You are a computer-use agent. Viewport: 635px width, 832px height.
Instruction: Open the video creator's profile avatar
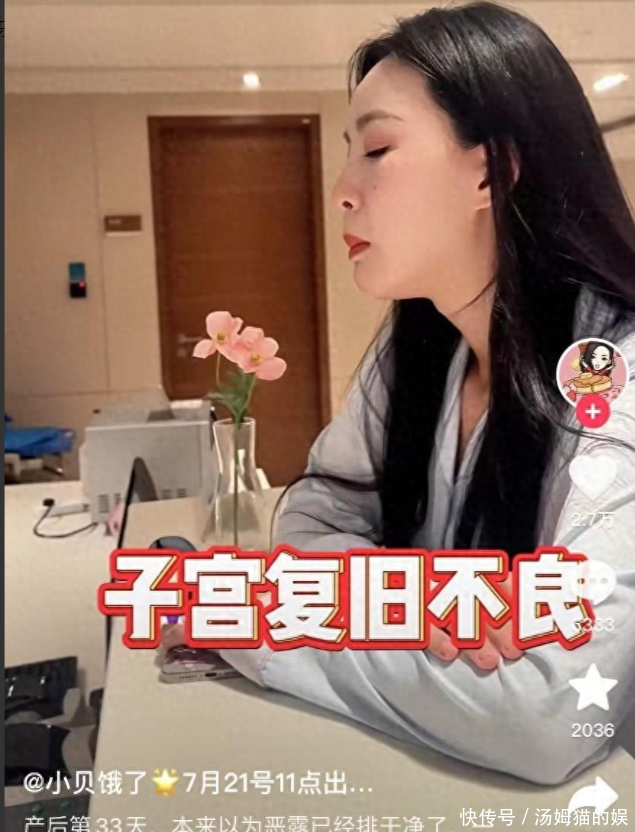click(x=592, y=371)
